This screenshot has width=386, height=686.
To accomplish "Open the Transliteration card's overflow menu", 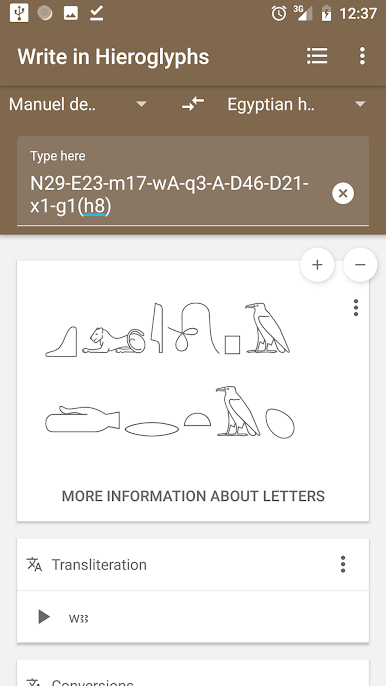I will 343,564.
